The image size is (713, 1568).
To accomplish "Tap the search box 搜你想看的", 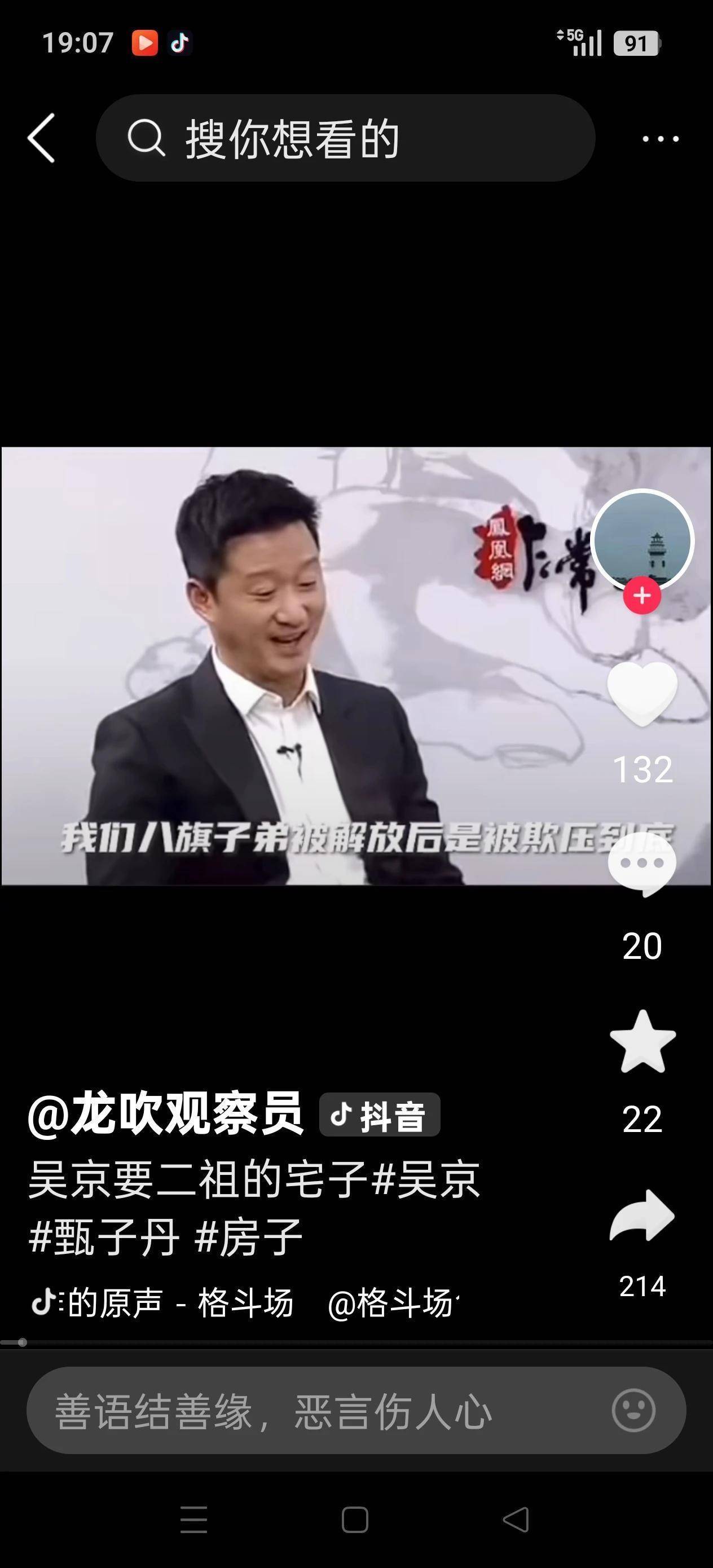I will (x=345, y=138).
